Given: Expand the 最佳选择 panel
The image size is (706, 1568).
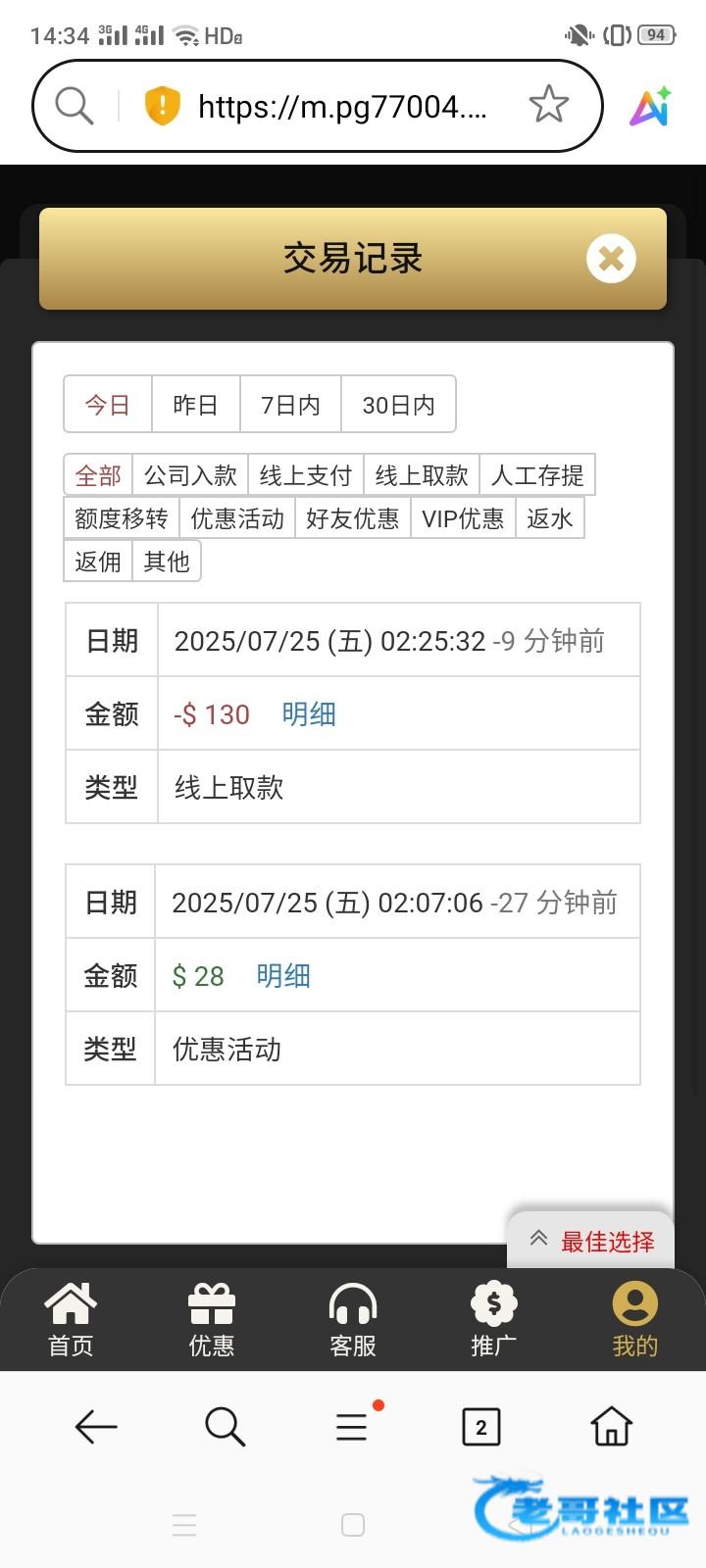Looking at the screenshot, I should [x=591, y=1241].
